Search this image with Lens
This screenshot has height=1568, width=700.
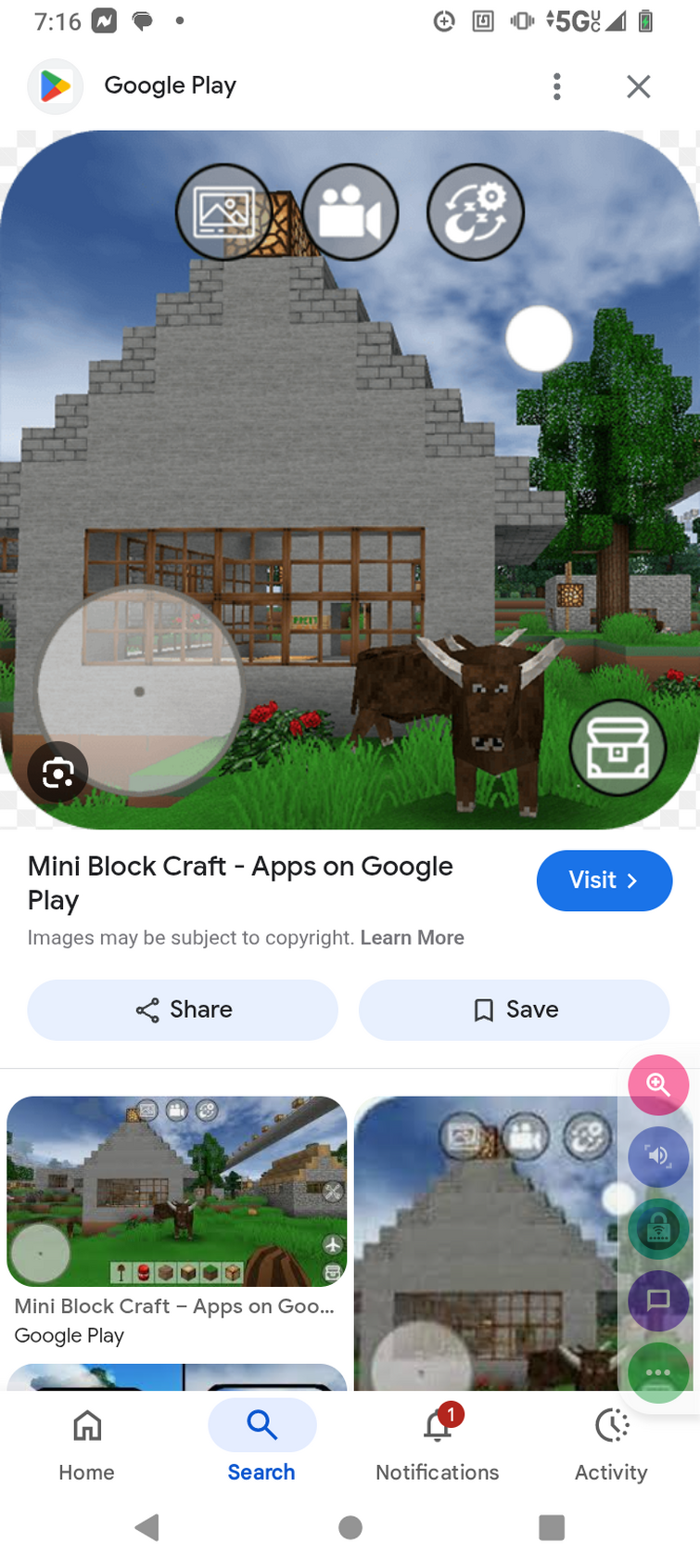[57, 772]
